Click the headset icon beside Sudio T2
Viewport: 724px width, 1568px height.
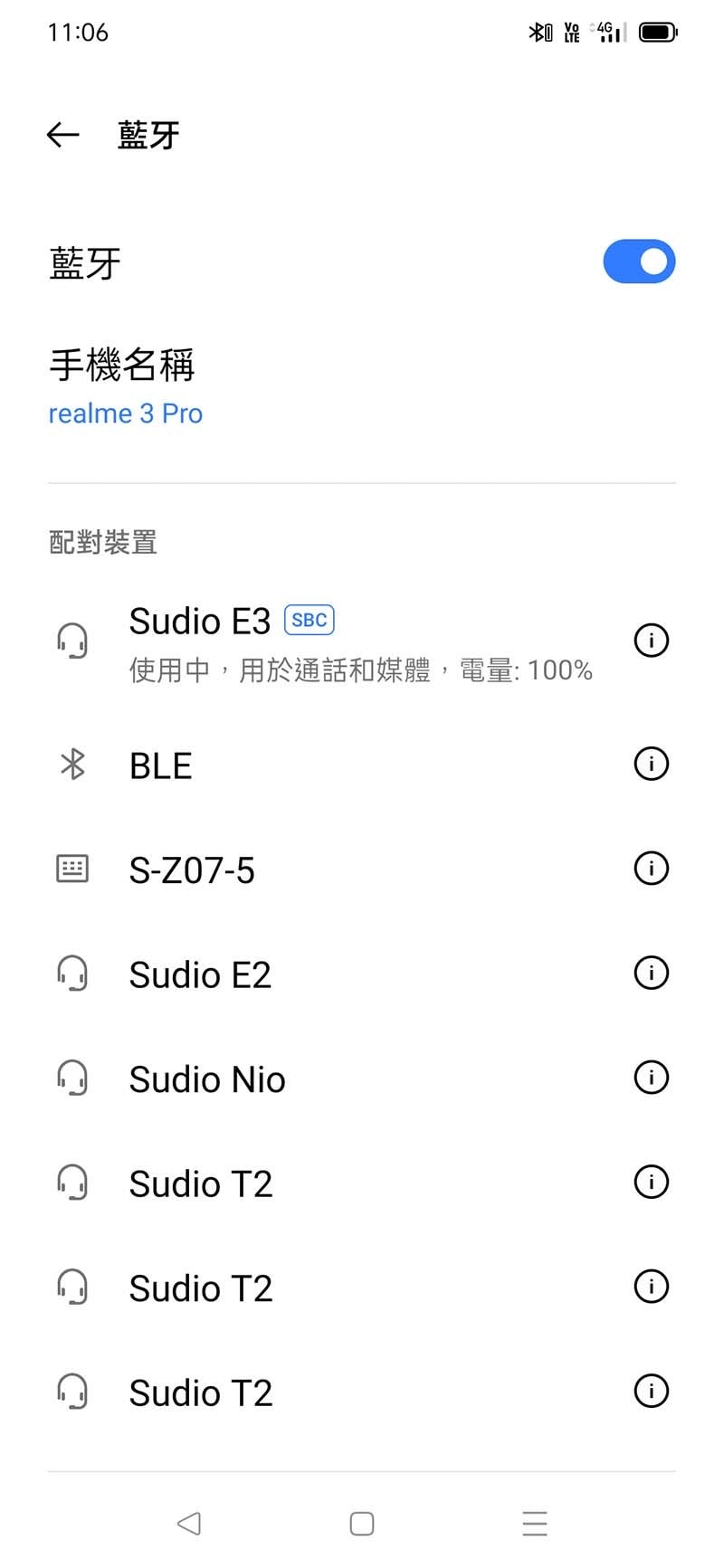(x=72, y=1181)
